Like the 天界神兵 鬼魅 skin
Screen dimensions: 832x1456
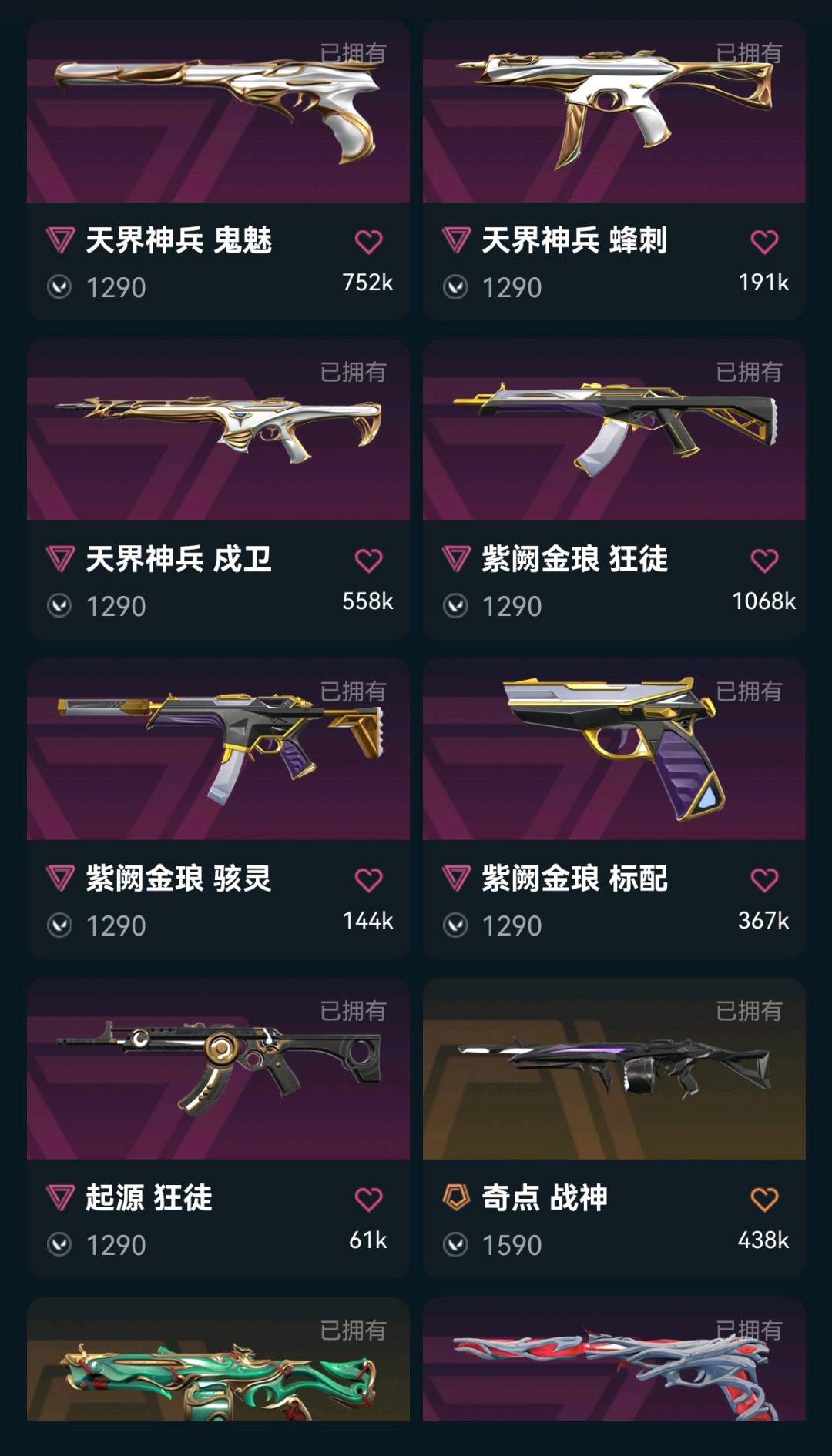point(368,242)
